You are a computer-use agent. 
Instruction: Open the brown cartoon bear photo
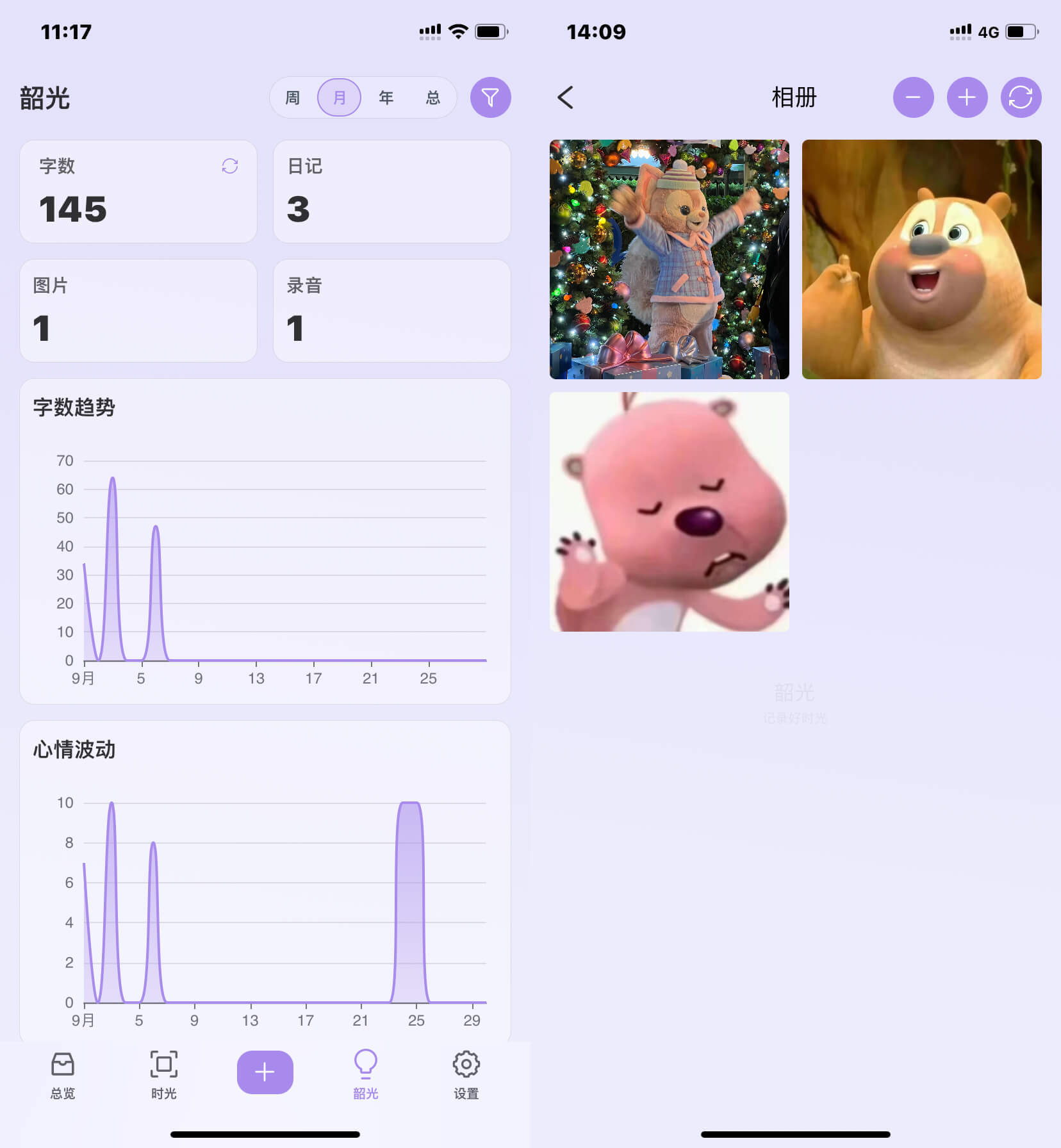point(921,259)
